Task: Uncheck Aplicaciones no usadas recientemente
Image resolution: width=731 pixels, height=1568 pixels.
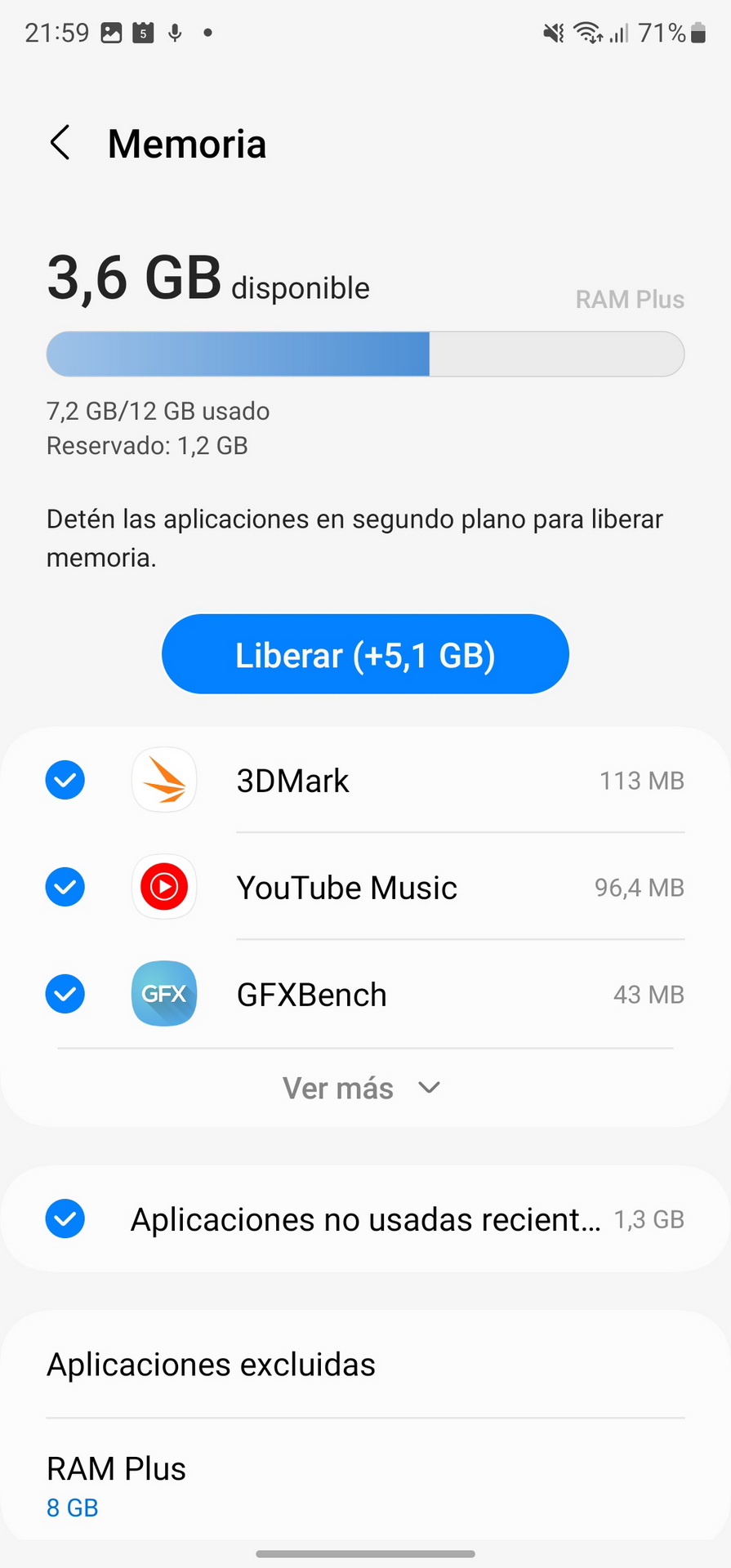Action: click(x=65, y=1219)
